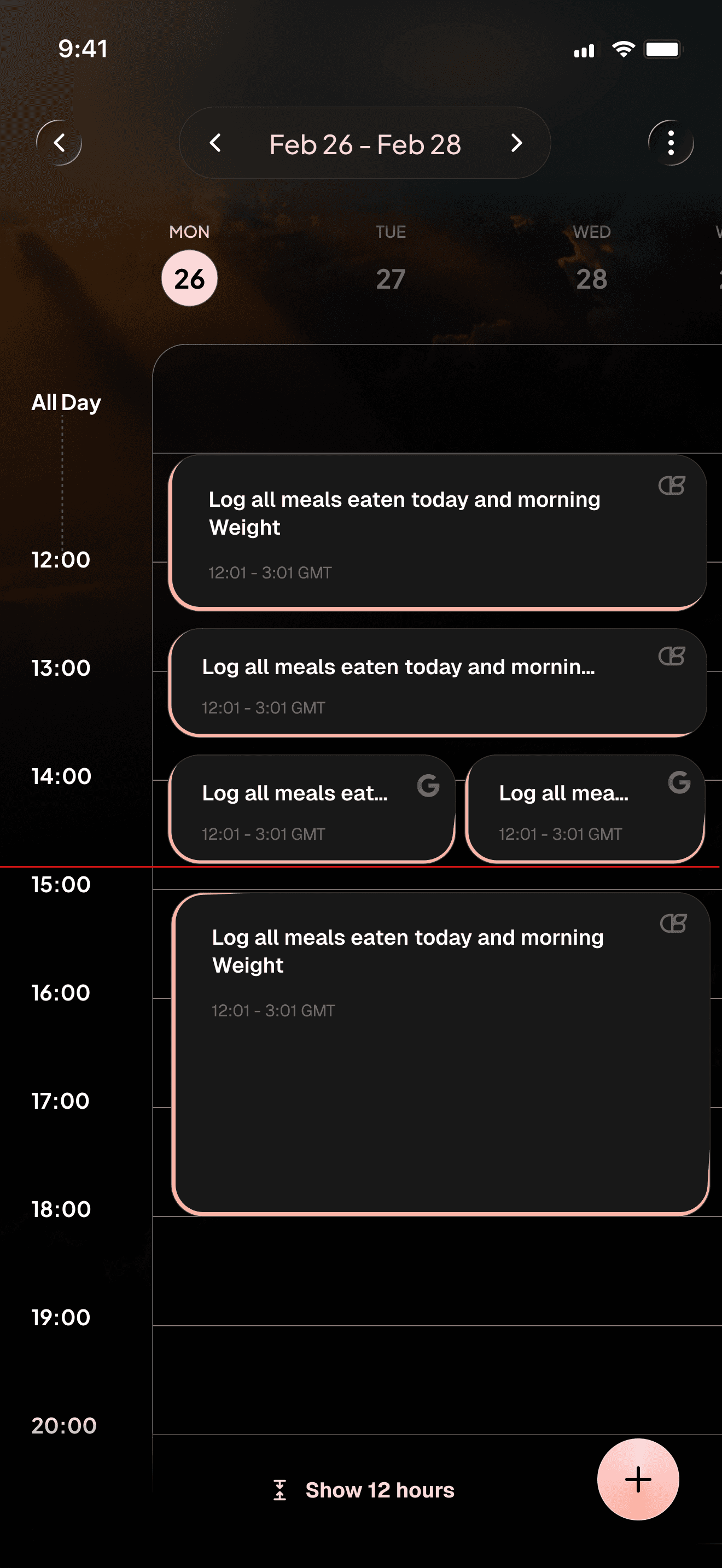Open the Google event "Log all meals eat…"
The width and height of the screenshot is (722, 1568).
[312, 809]
